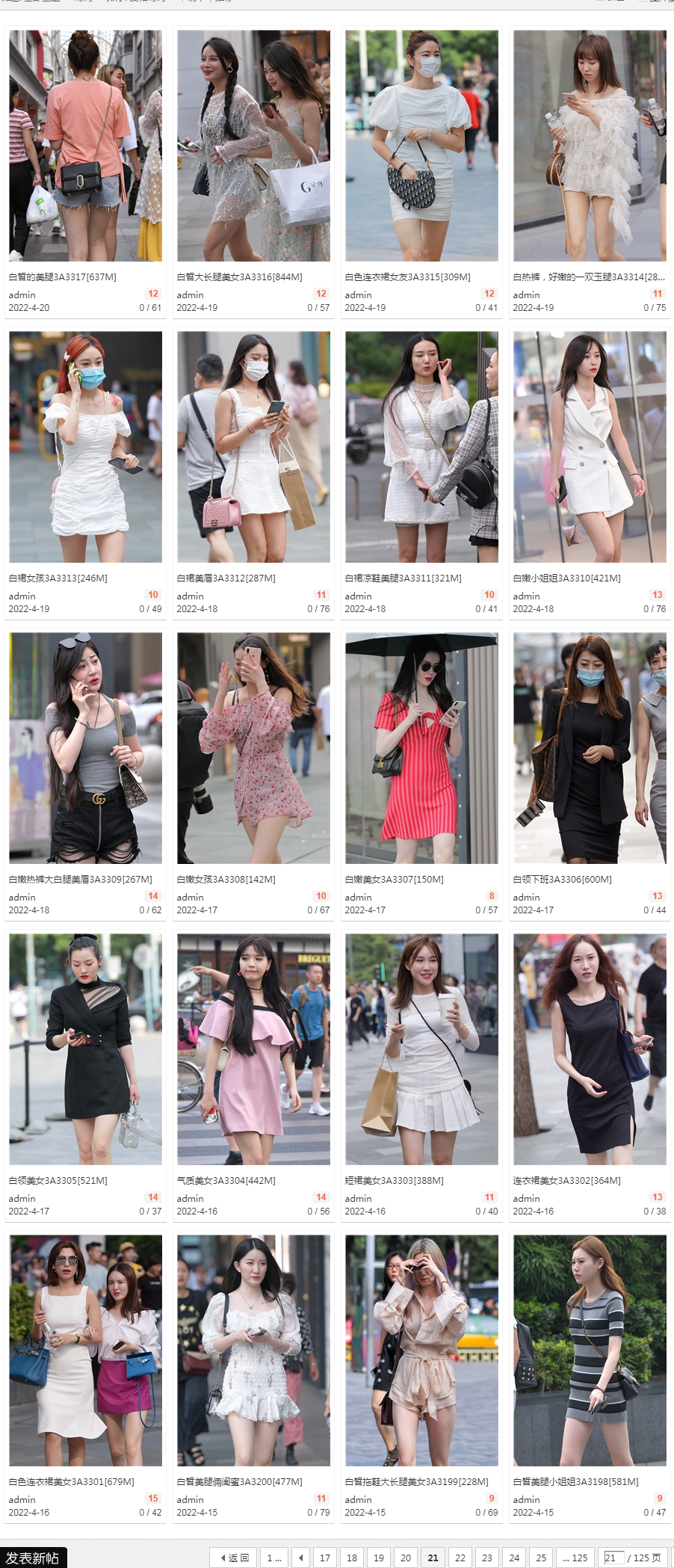Open page 20

point(406,1558)
